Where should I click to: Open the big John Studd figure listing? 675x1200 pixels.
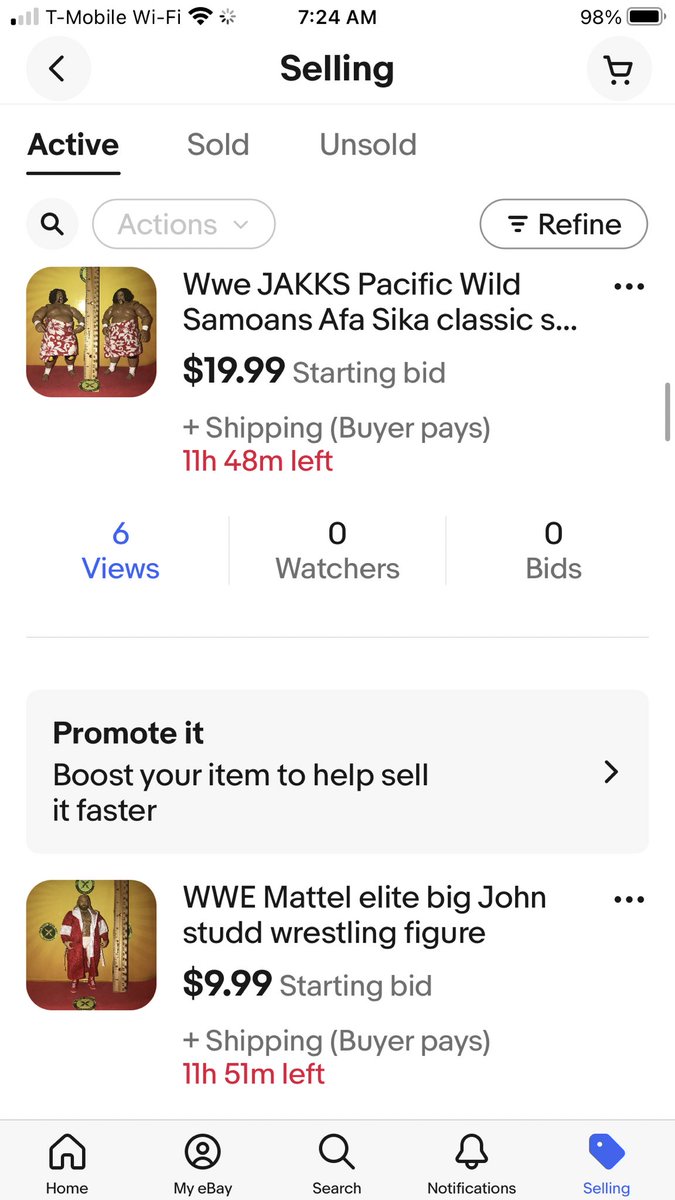(x=364, y=915)
